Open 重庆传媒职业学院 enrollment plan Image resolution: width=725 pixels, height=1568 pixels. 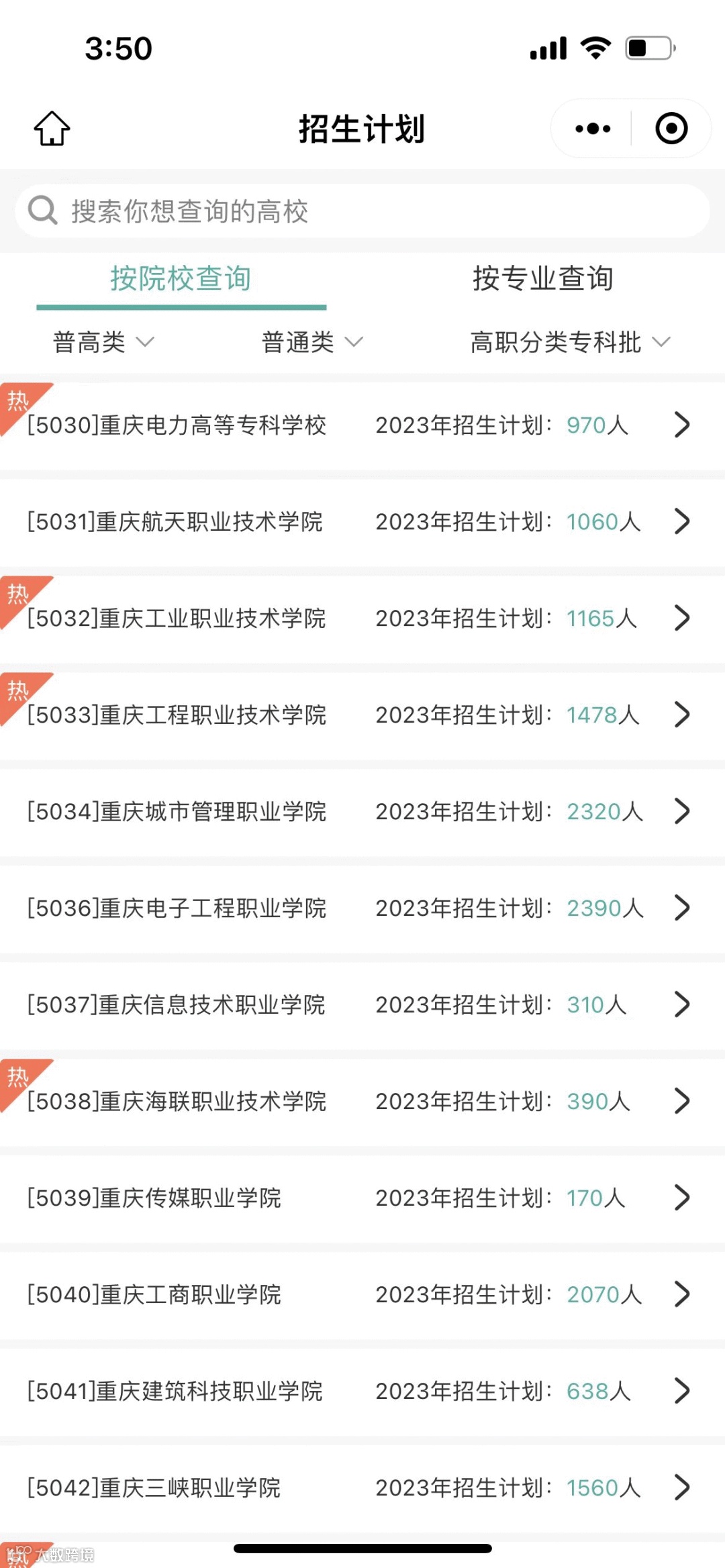362,1198
